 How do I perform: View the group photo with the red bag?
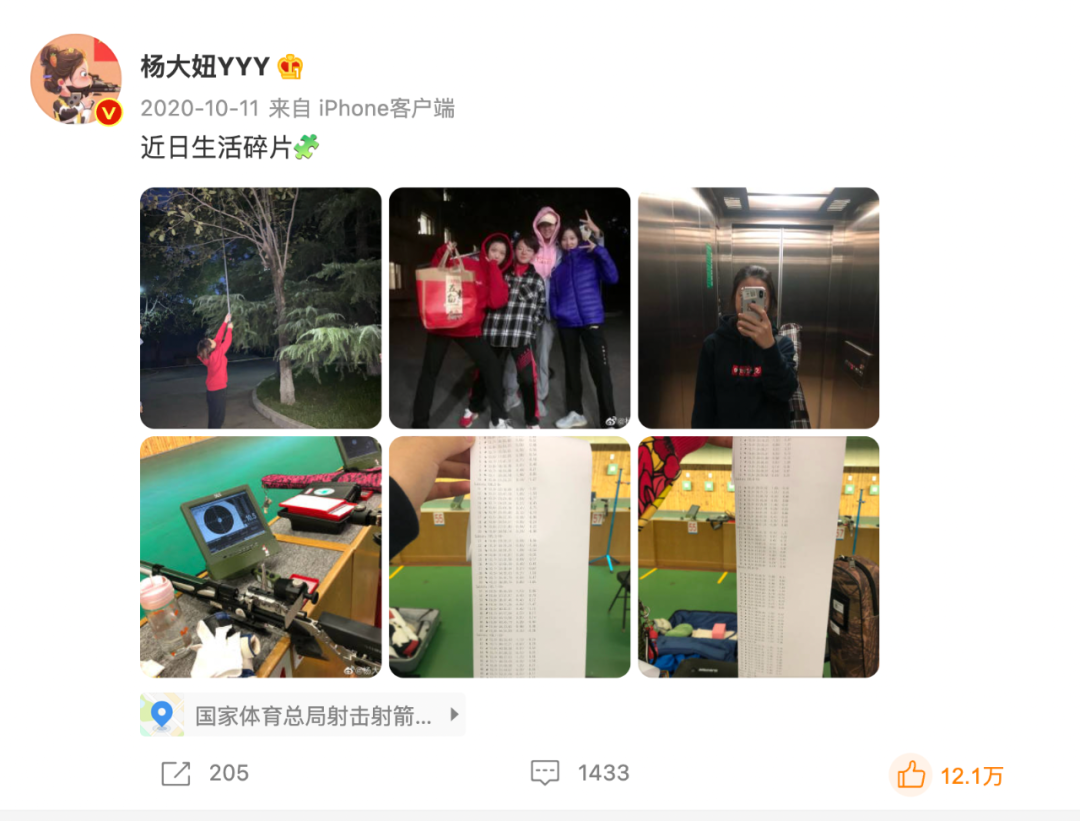pos(509,308)
